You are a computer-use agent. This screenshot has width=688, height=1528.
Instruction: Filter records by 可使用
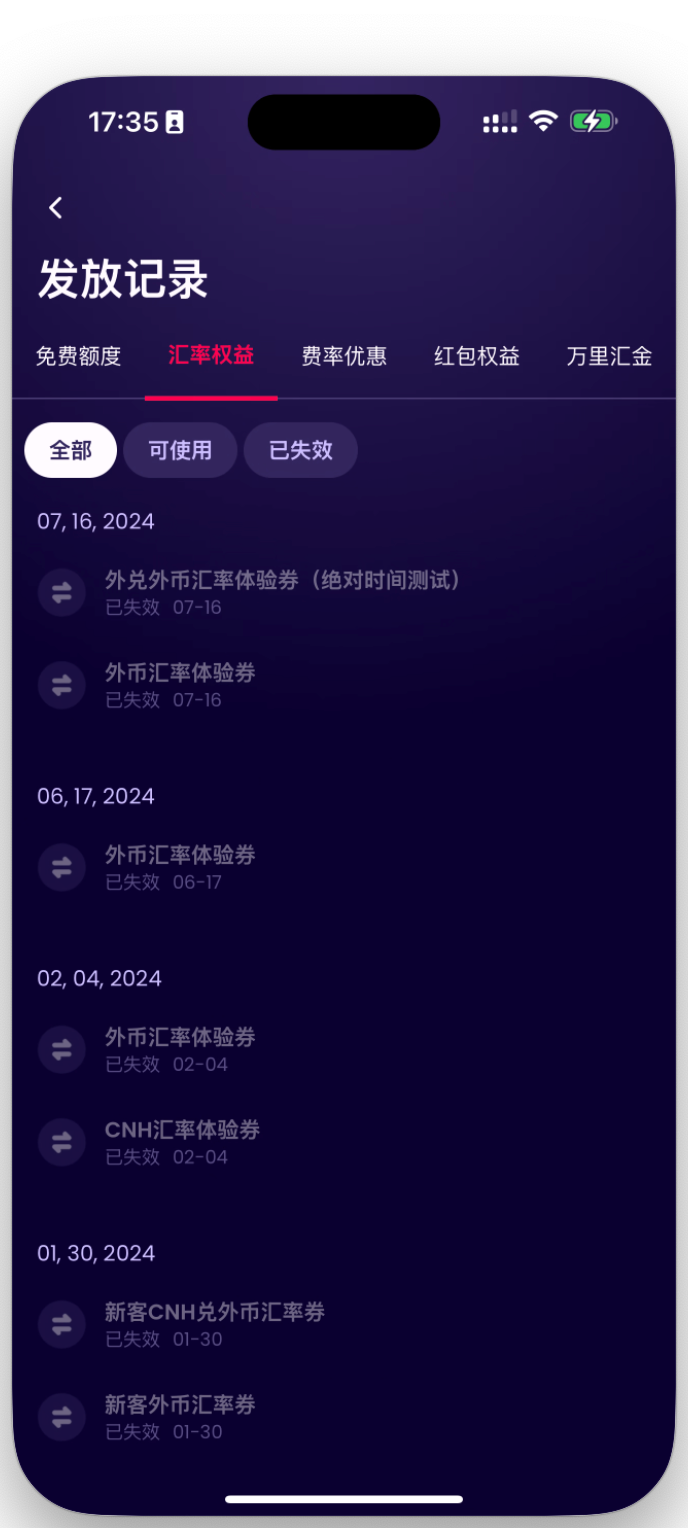tap(180, 450)
